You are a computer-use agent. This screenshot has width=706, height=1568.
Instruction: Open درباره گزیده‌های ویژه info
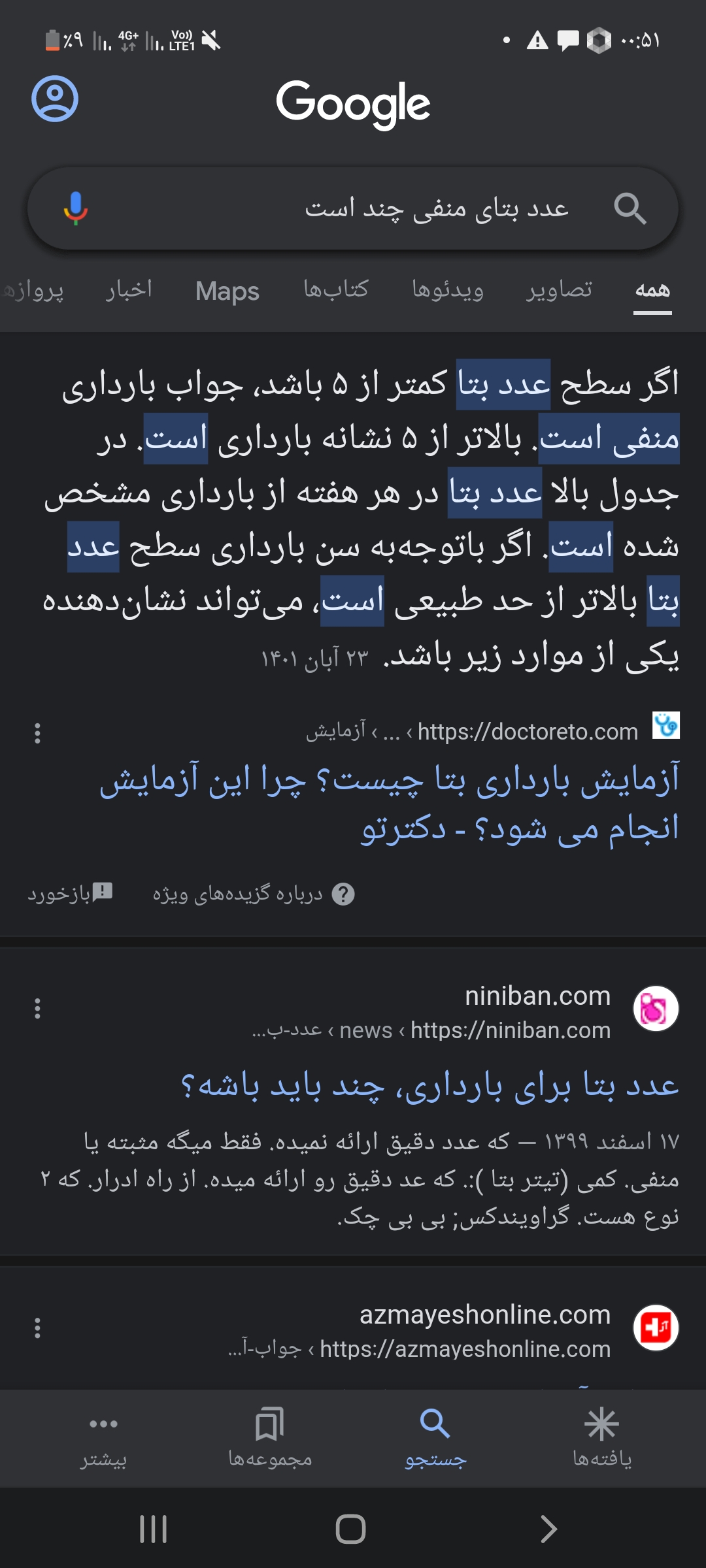pos(254,894)
